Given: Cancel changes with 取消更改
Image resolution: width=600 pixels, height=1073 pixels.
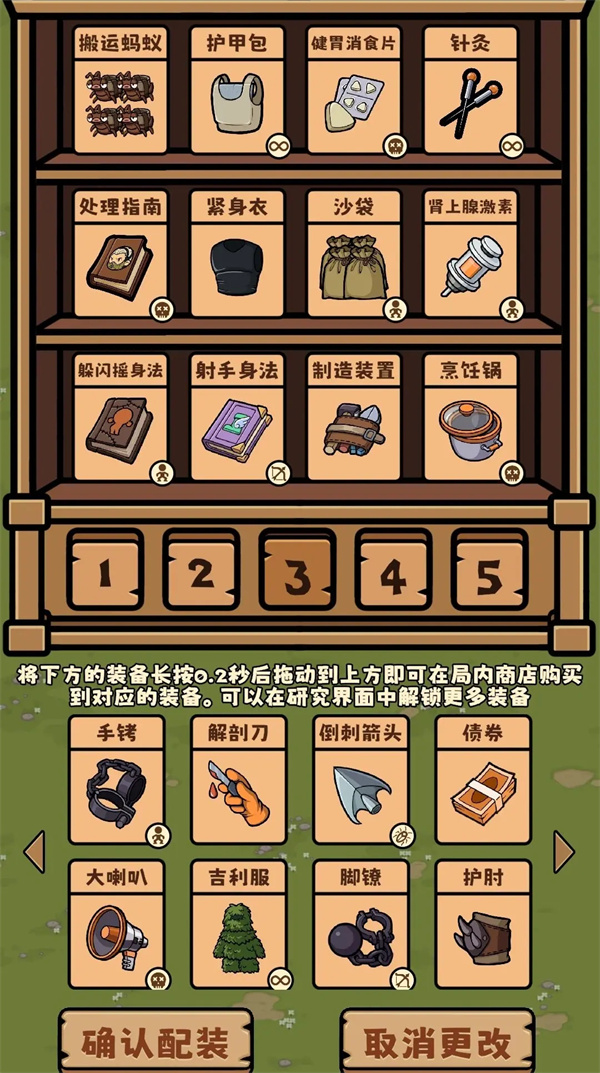Looking at the screenshot, I should coord(436,1043).
